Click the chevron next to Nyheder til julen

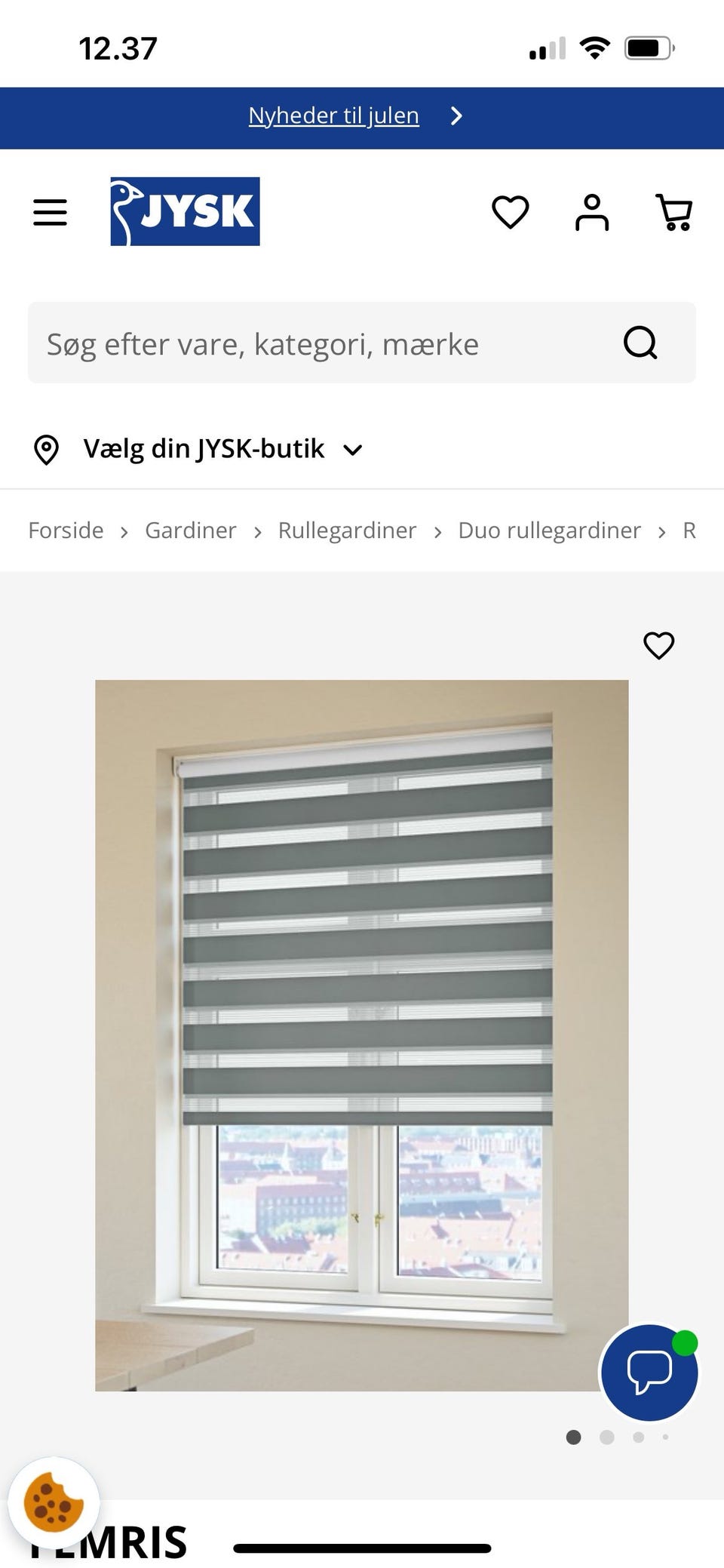[x=456, y=116]
